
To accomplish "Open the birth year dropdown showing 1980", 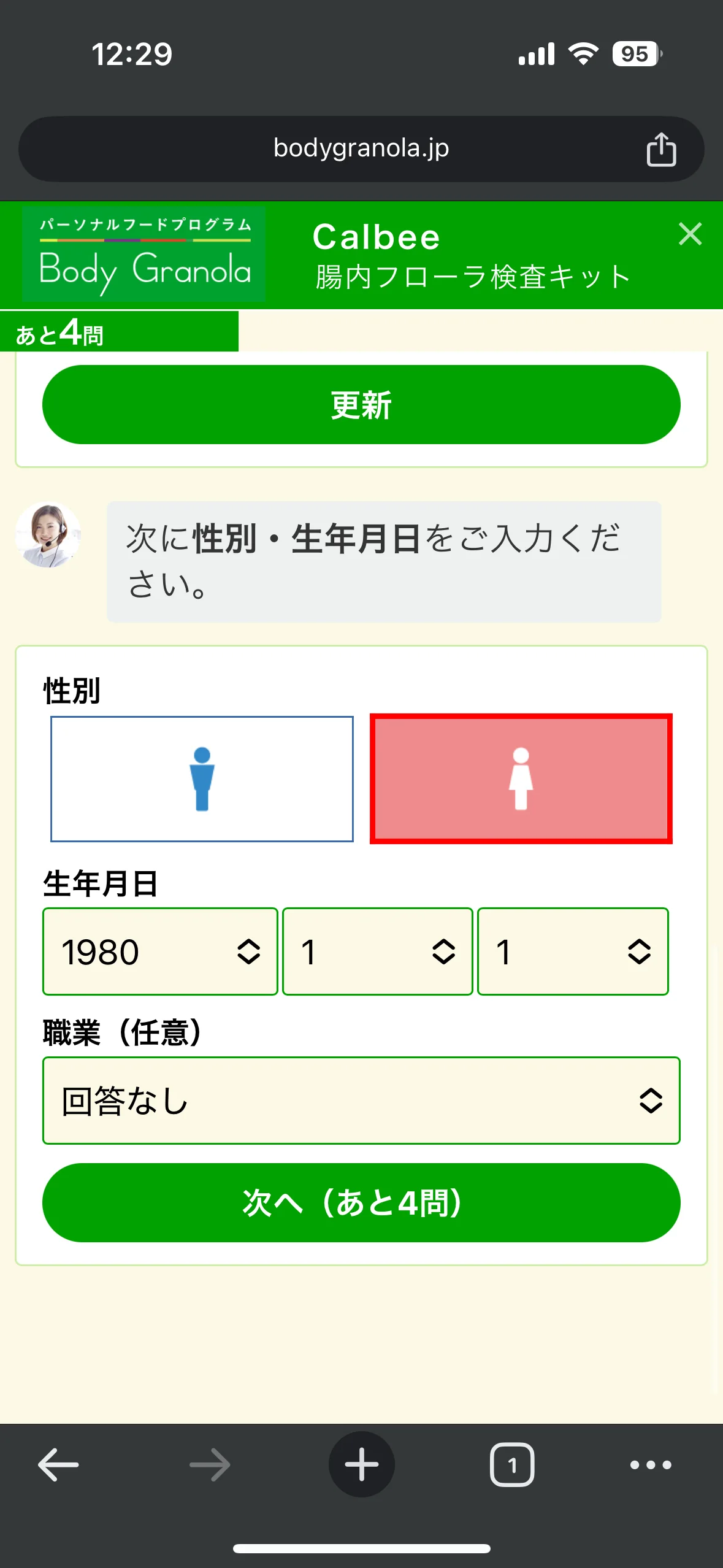I will [160, 951].
